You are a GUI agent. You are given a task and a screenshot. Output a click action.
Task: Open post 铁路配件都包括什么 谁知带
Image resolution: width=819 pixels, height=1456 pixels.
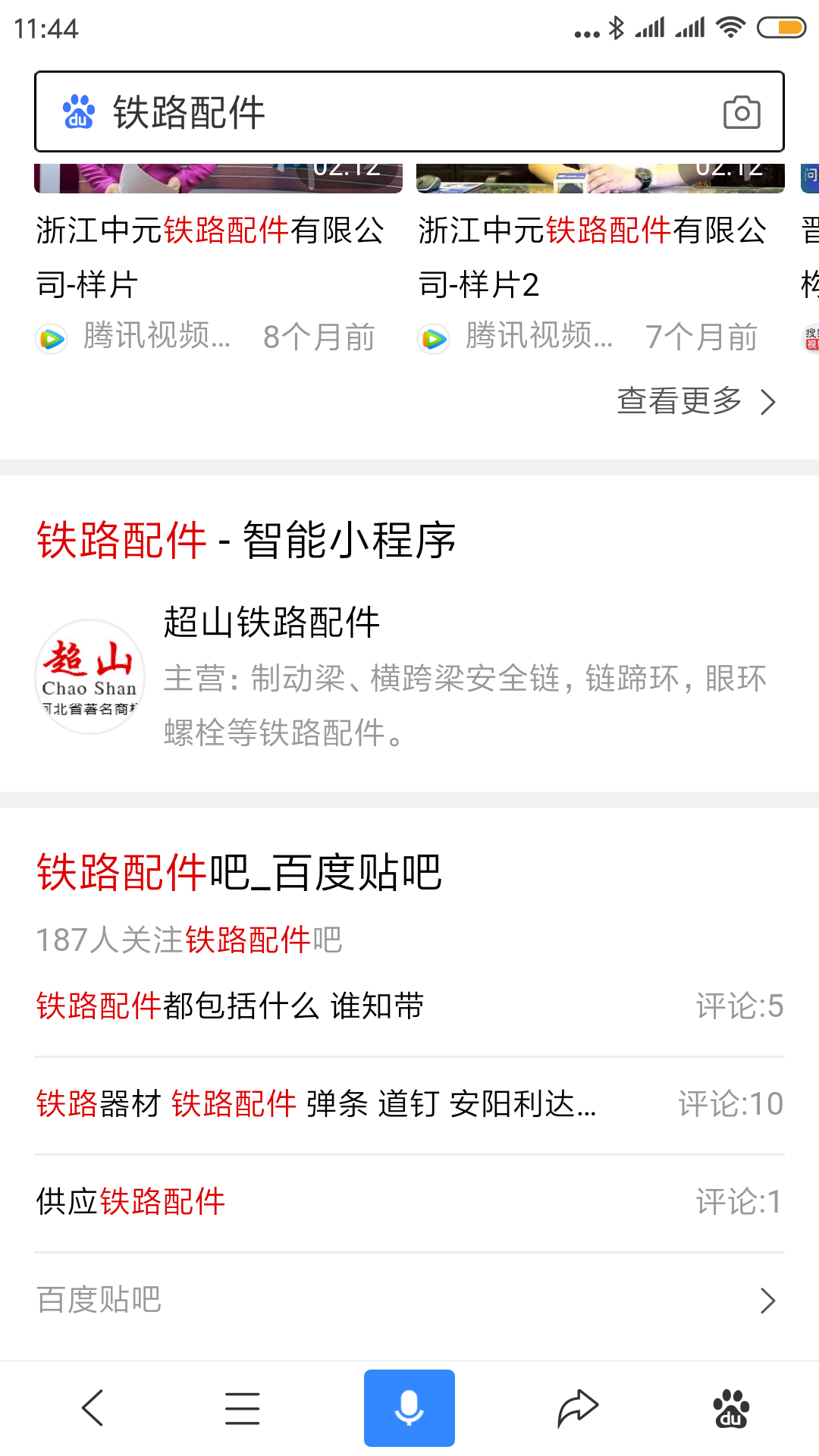231,1006
